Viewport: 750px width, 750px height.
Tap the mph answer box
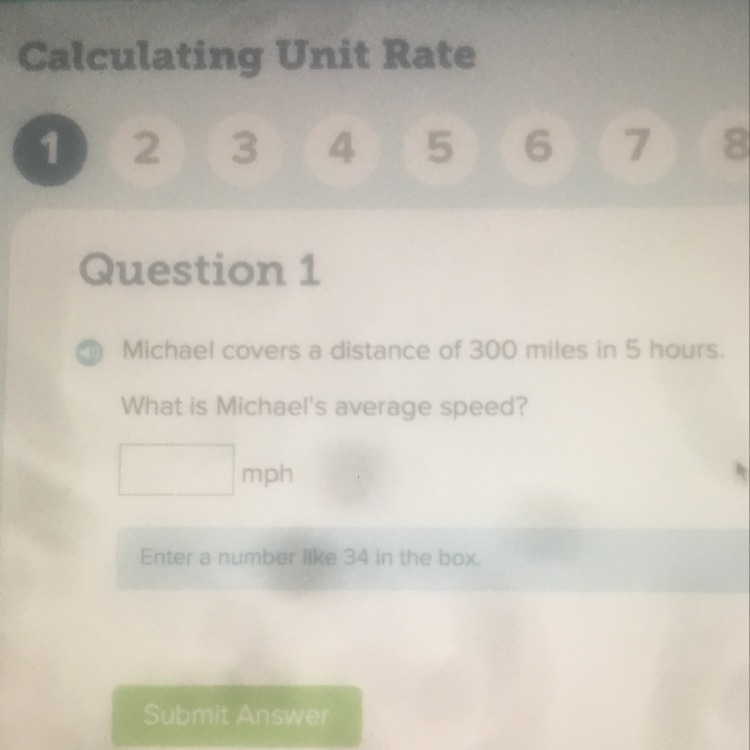point(177,470)
